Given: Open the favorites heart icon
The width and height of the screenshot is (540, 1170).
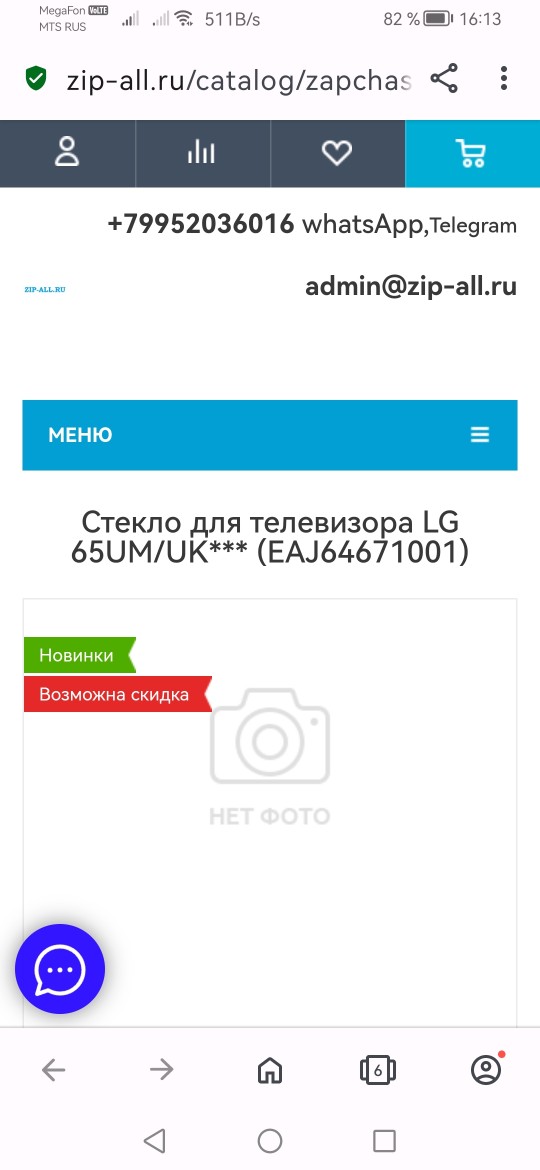Looking at the screenshot, I should (x=336, y=153).
